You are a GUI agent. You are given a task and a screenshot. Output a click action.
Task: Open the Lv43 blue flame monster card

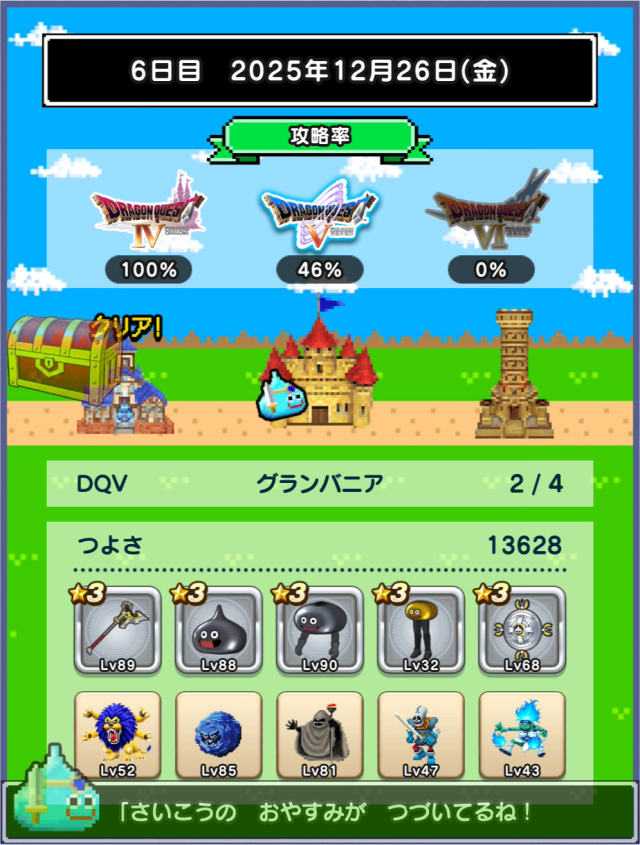pyautogui.click(x=522, y=735)
